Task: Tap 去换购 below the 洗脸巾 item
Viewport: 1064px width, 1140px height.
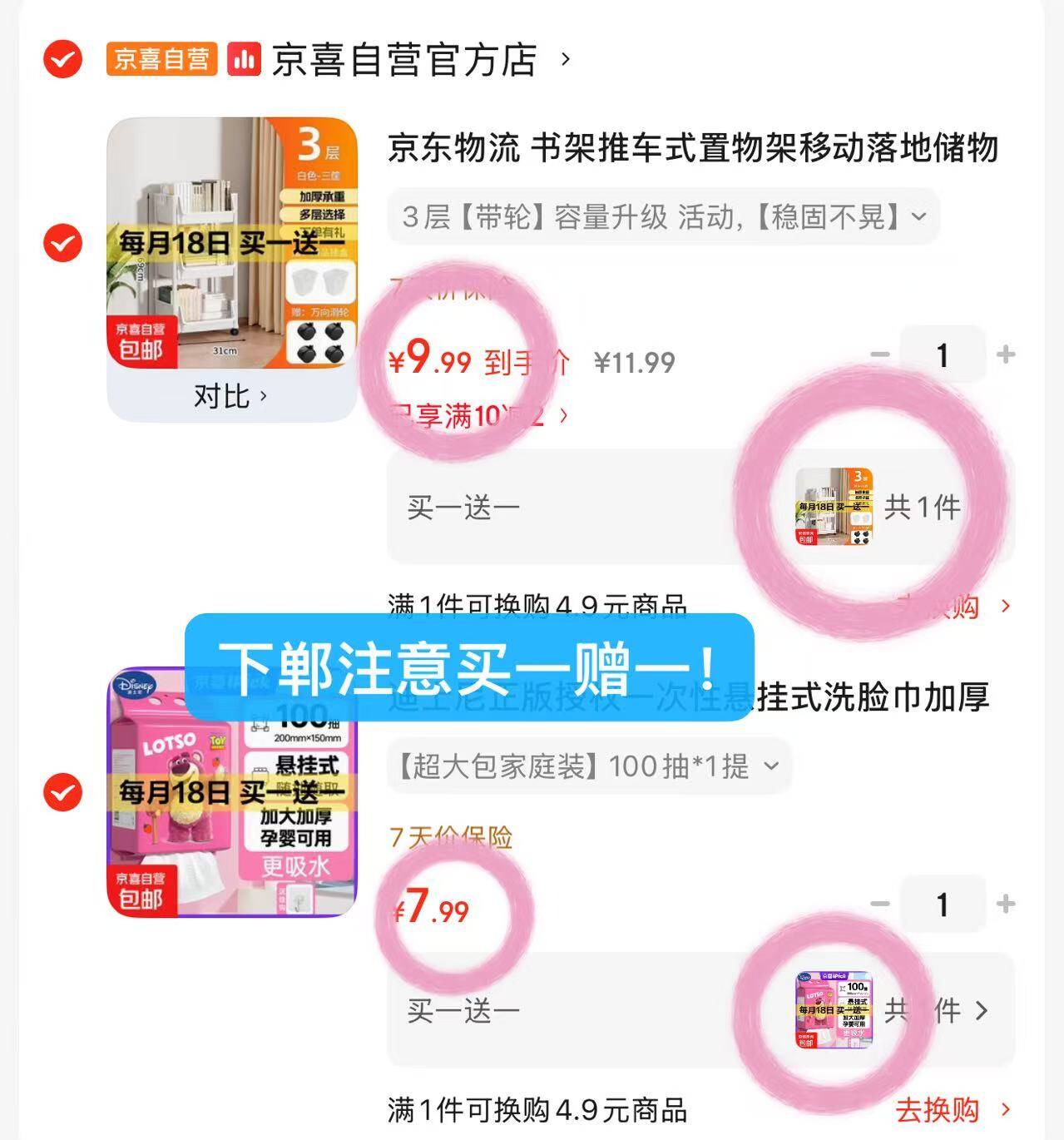Action: [x=951, y=1109]
